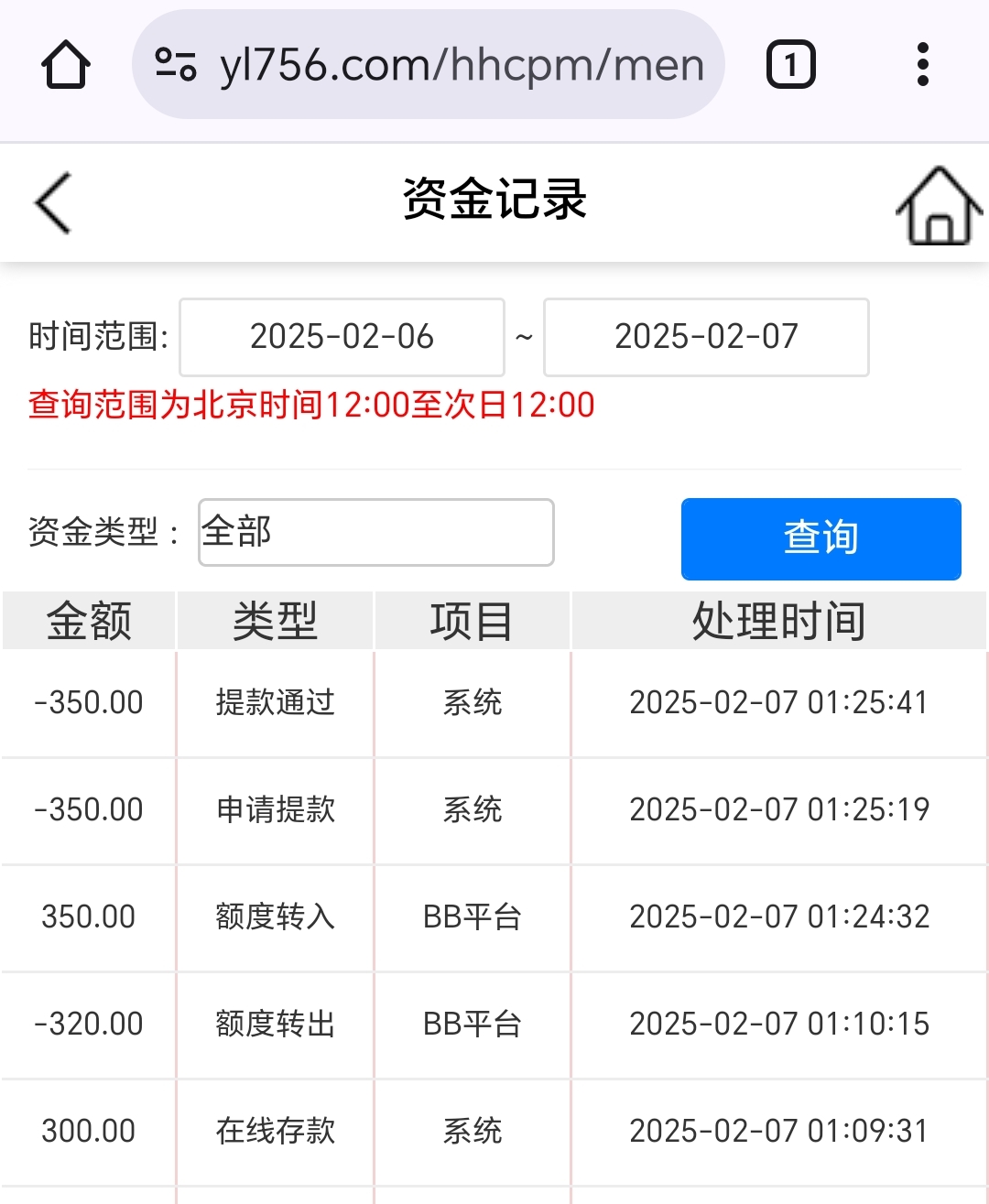Expand the 资金类型 dropdown showing 全部
Image resolution: width=989 pixels, height=1204 pixels.
coord(376,532)
